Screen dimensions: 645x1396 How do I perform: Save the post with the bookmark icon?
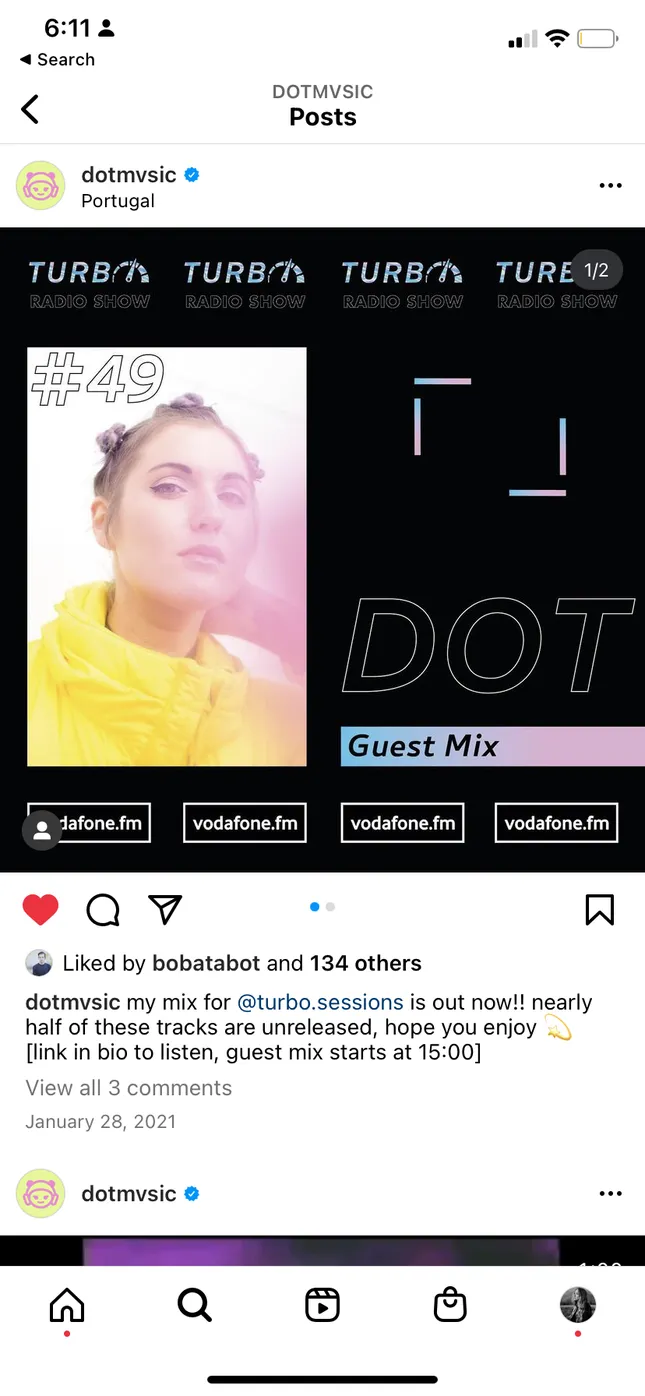point(599,909)
